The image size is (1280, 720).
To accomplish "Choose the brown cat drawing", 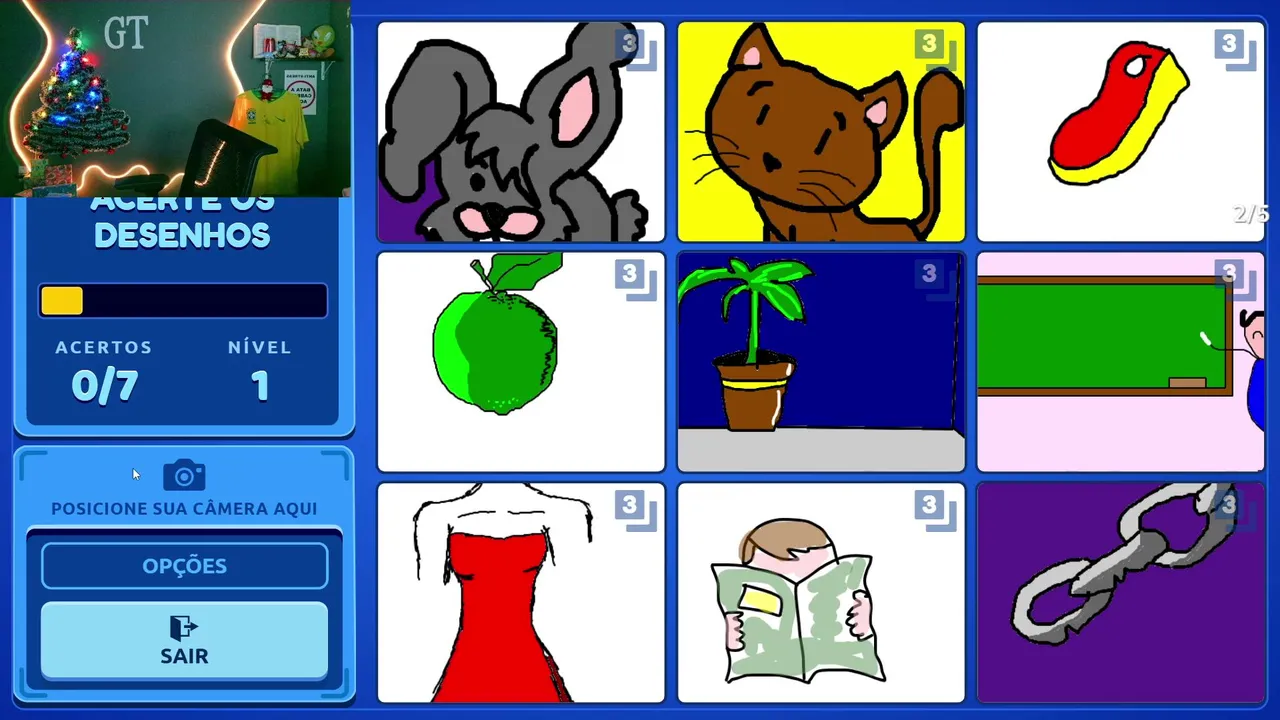I will (x=820, y=132).
